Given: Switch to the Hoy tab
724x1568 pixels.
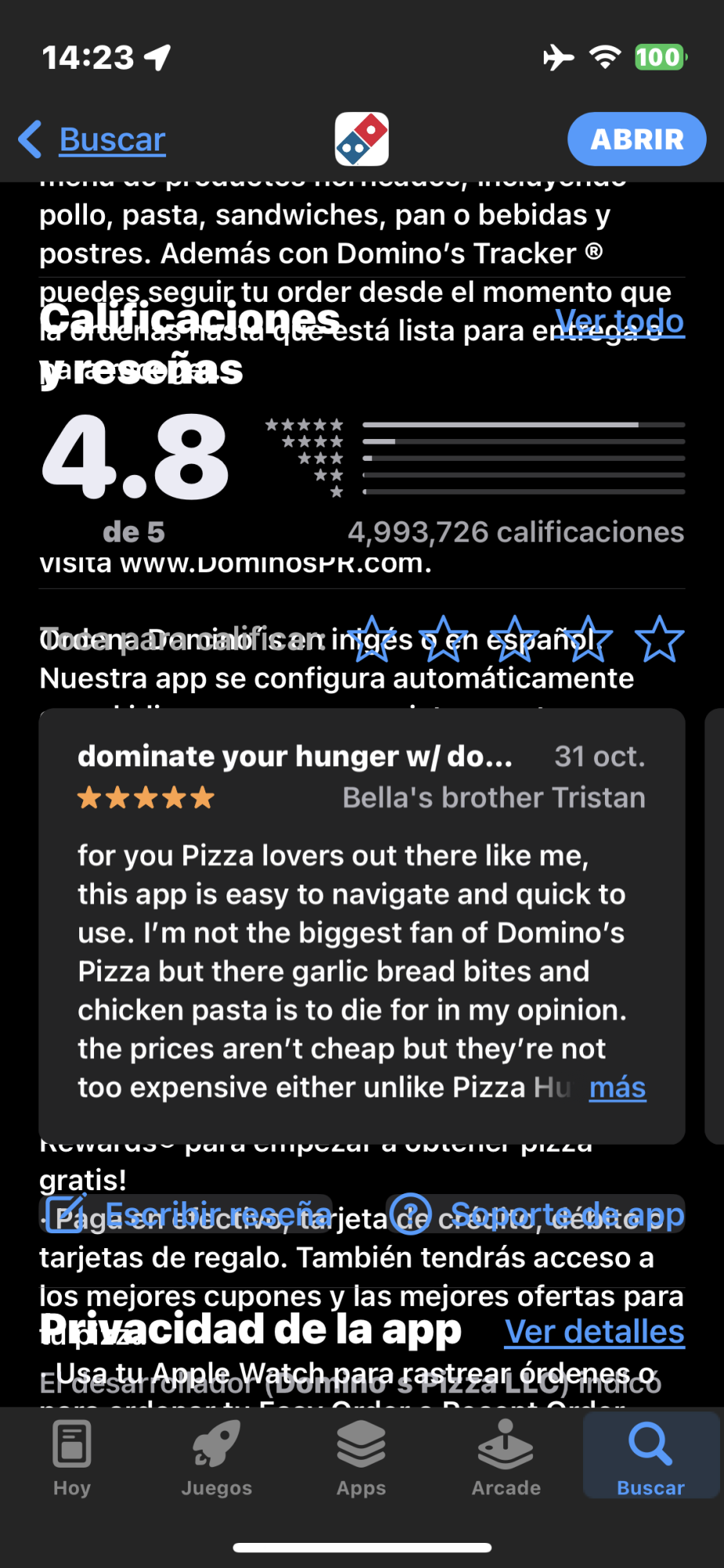Looking at the screenshot, I should point(72,1457).
